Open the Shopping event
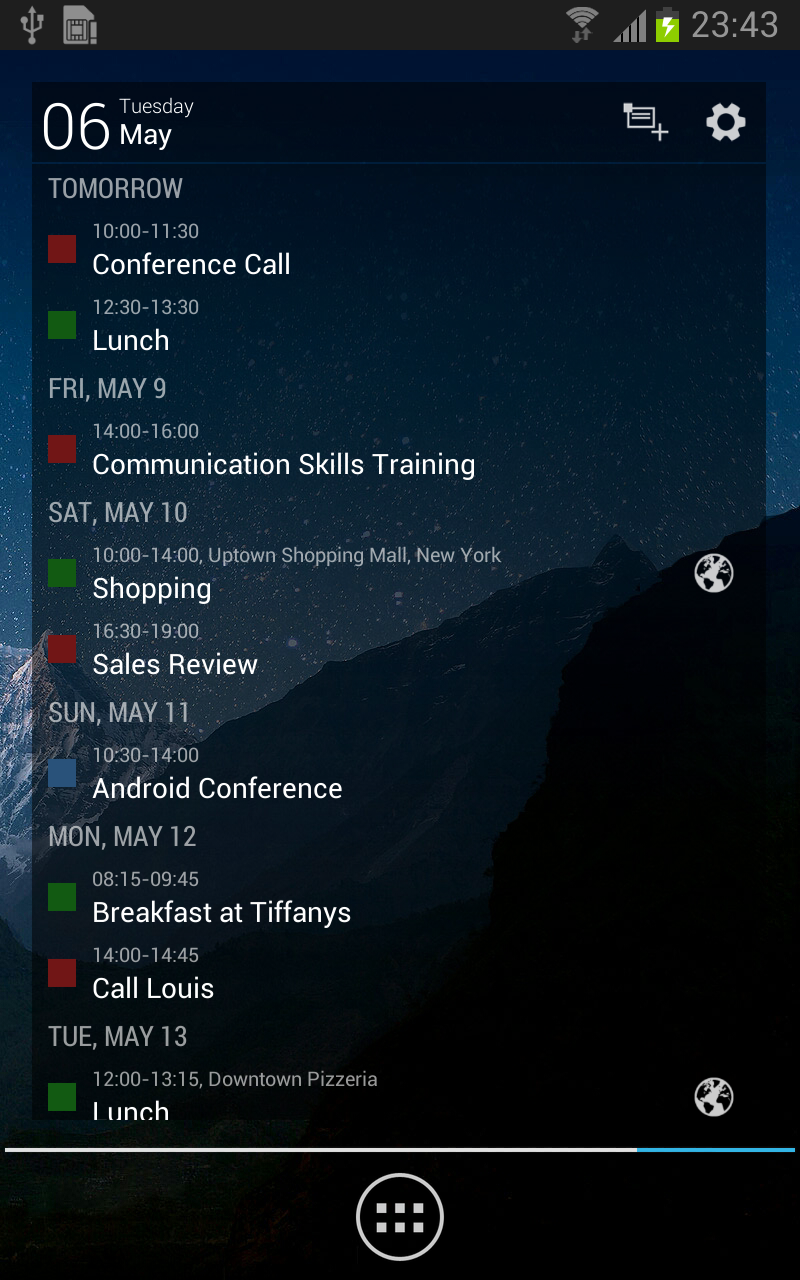800x1280 pixels. click(x=360, y=574)
